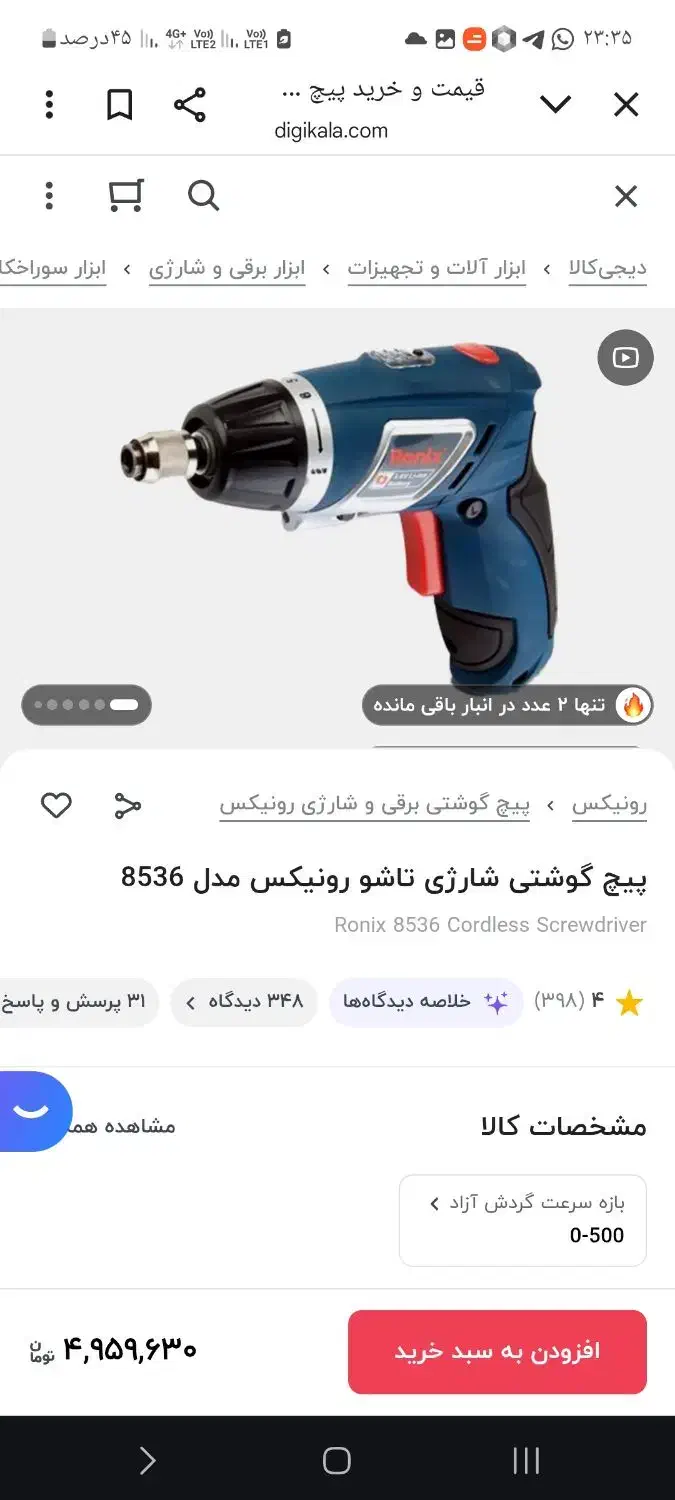Open Digikala search
Image resolution: width=675 pixels, height=1500 pixels.
(x=203, y=196)
